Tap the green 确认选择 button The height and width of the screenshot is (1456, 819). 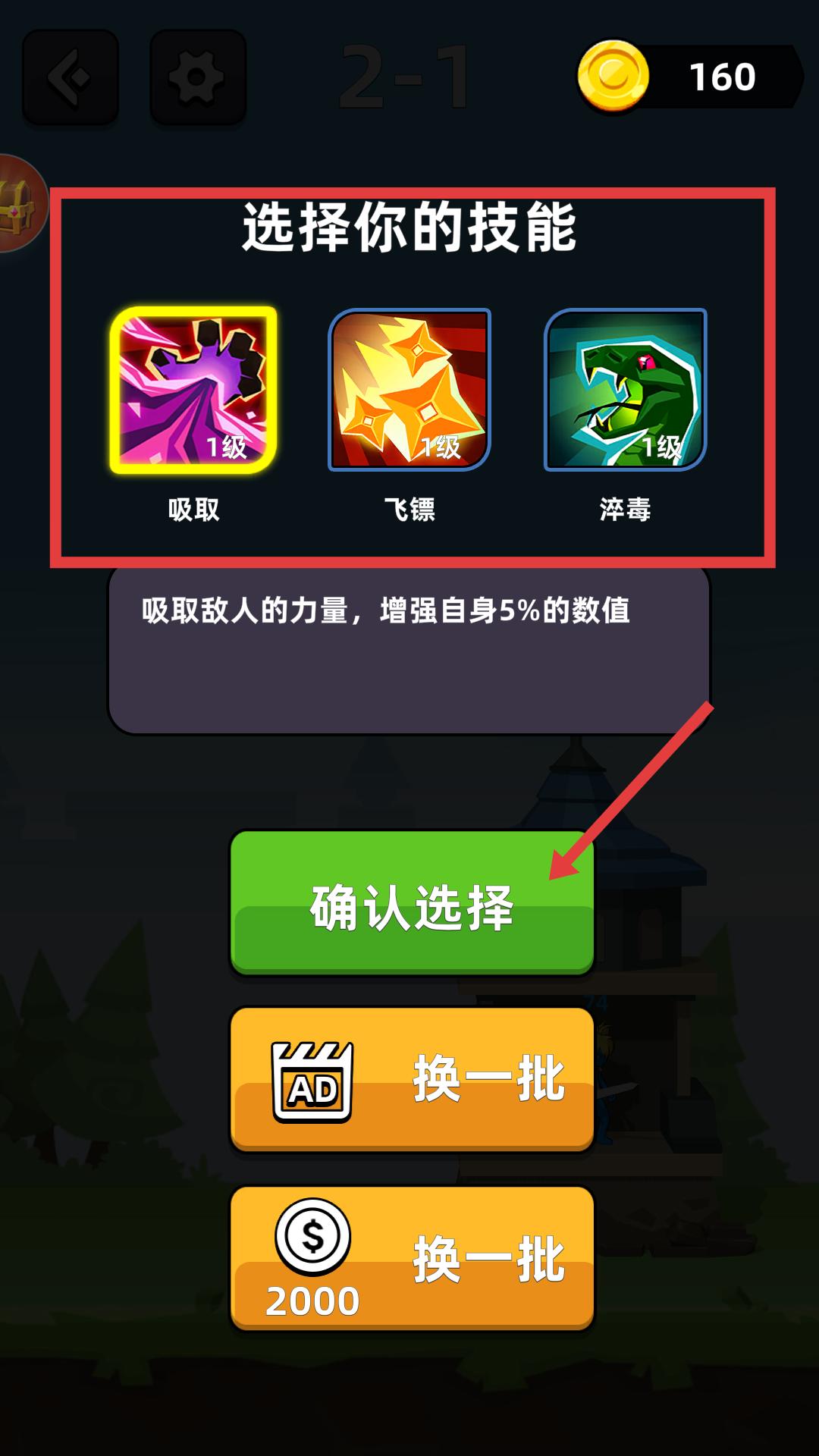pyautogui.click(x=412, y=902)
